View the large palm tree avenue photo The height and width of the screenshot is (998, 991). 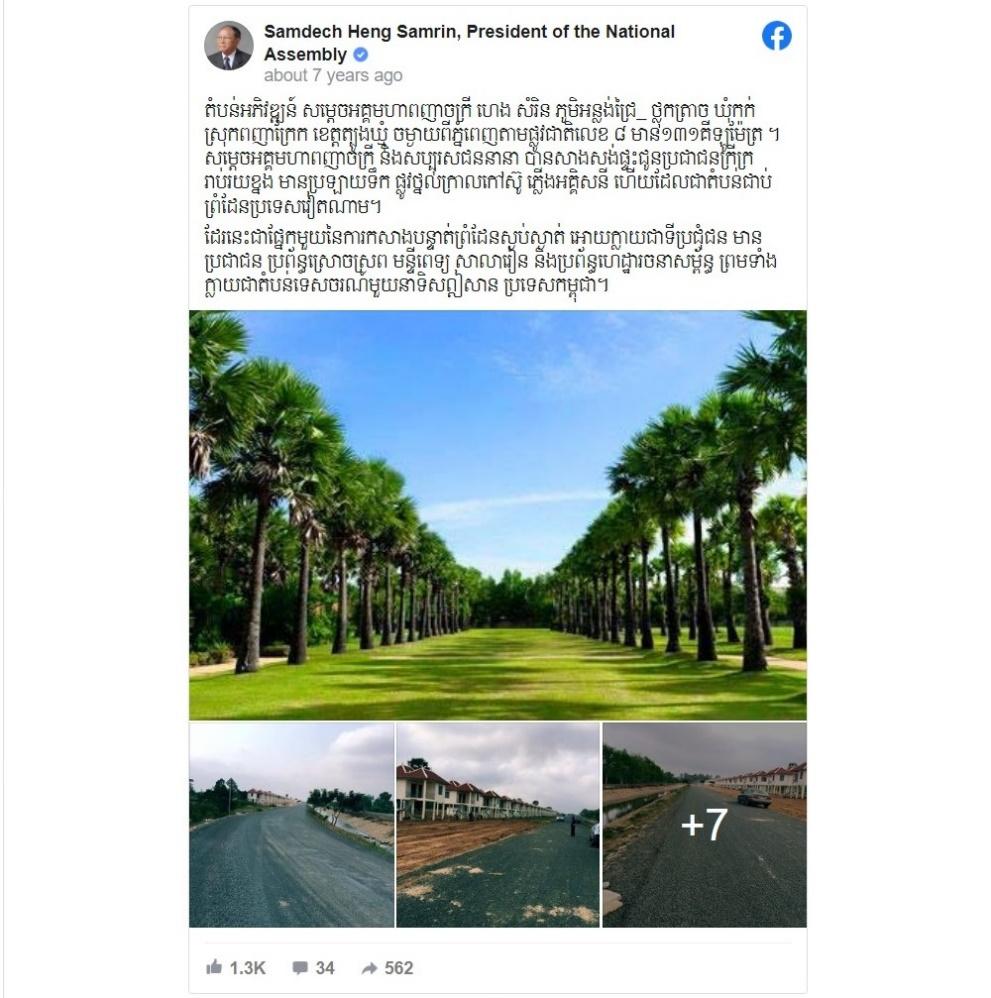[497, 515]
